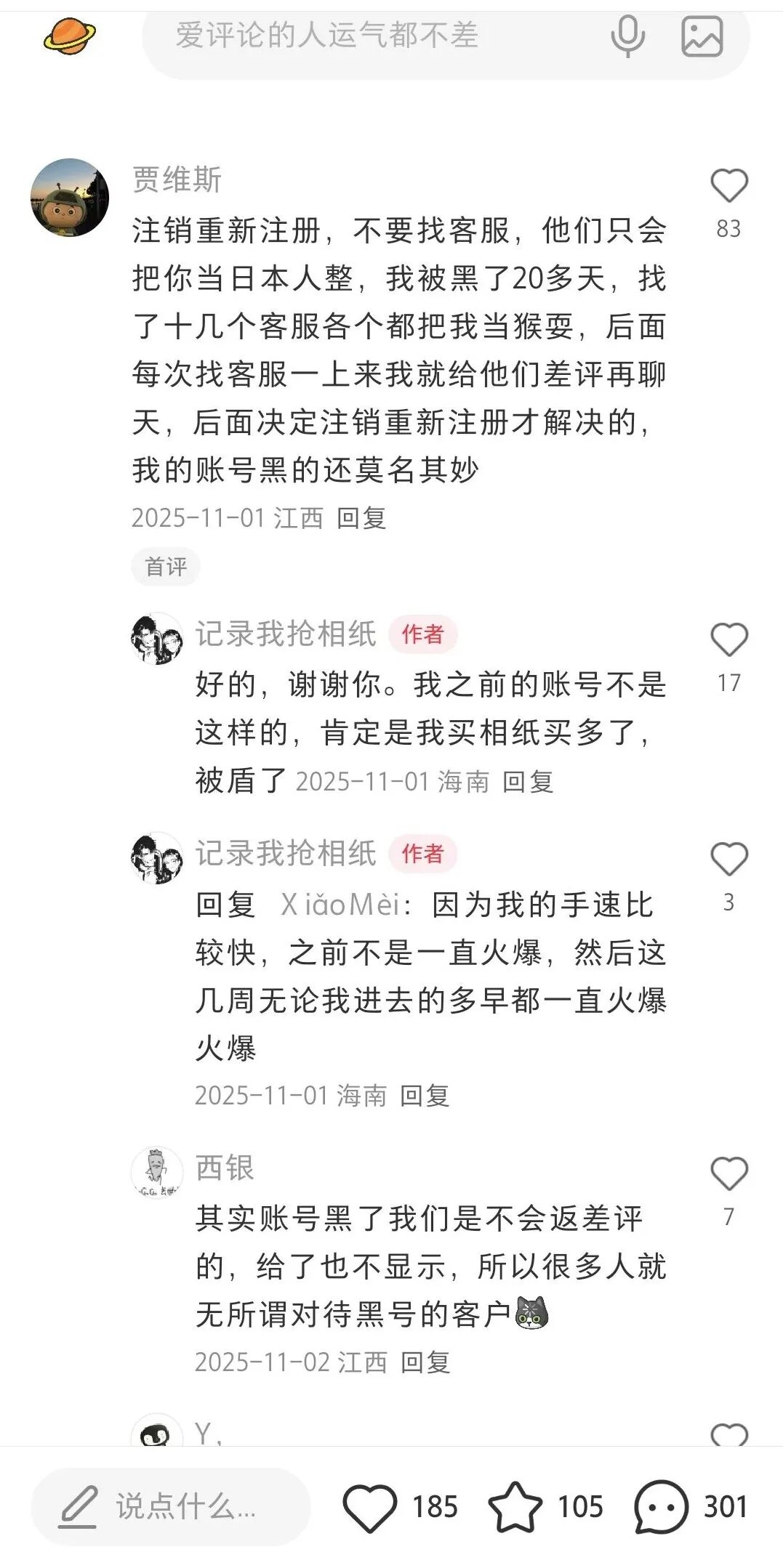
Task: Like 贾维斯's comment
Action: 728,185
